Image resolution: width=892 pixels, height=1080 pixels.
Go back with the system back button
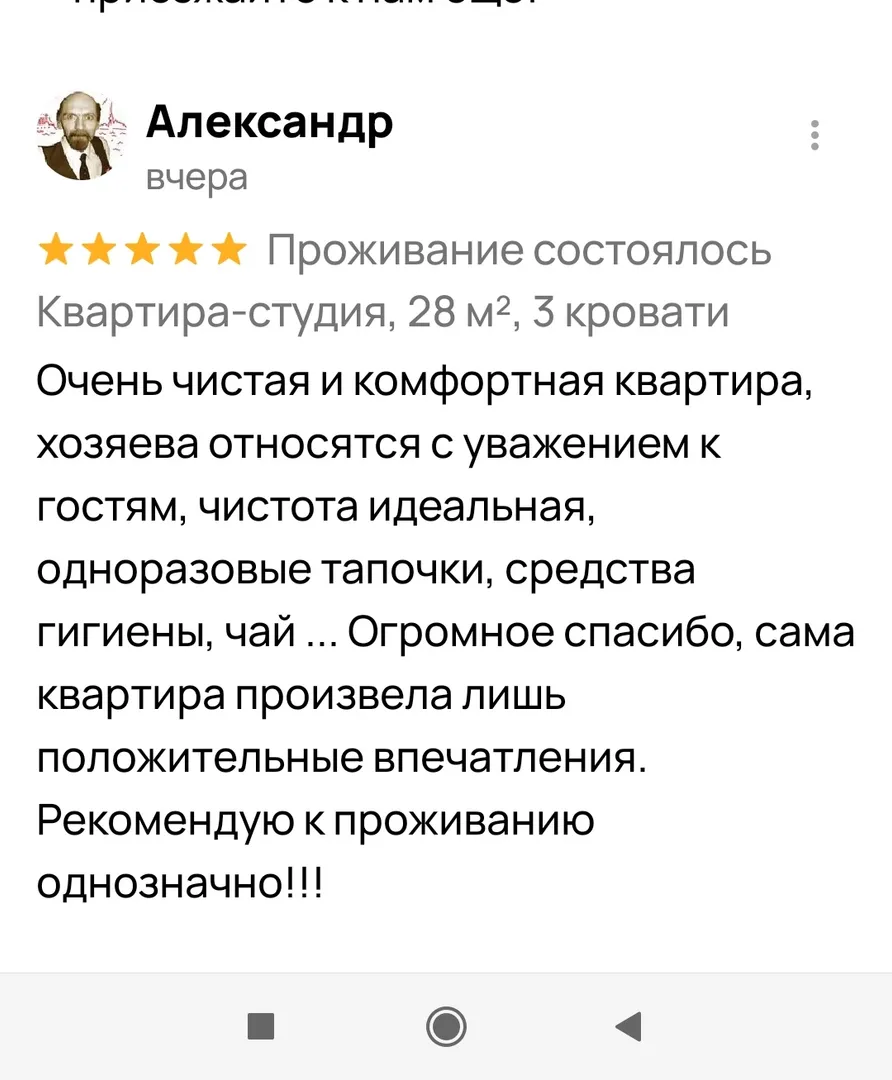[x=628, y=1026]
